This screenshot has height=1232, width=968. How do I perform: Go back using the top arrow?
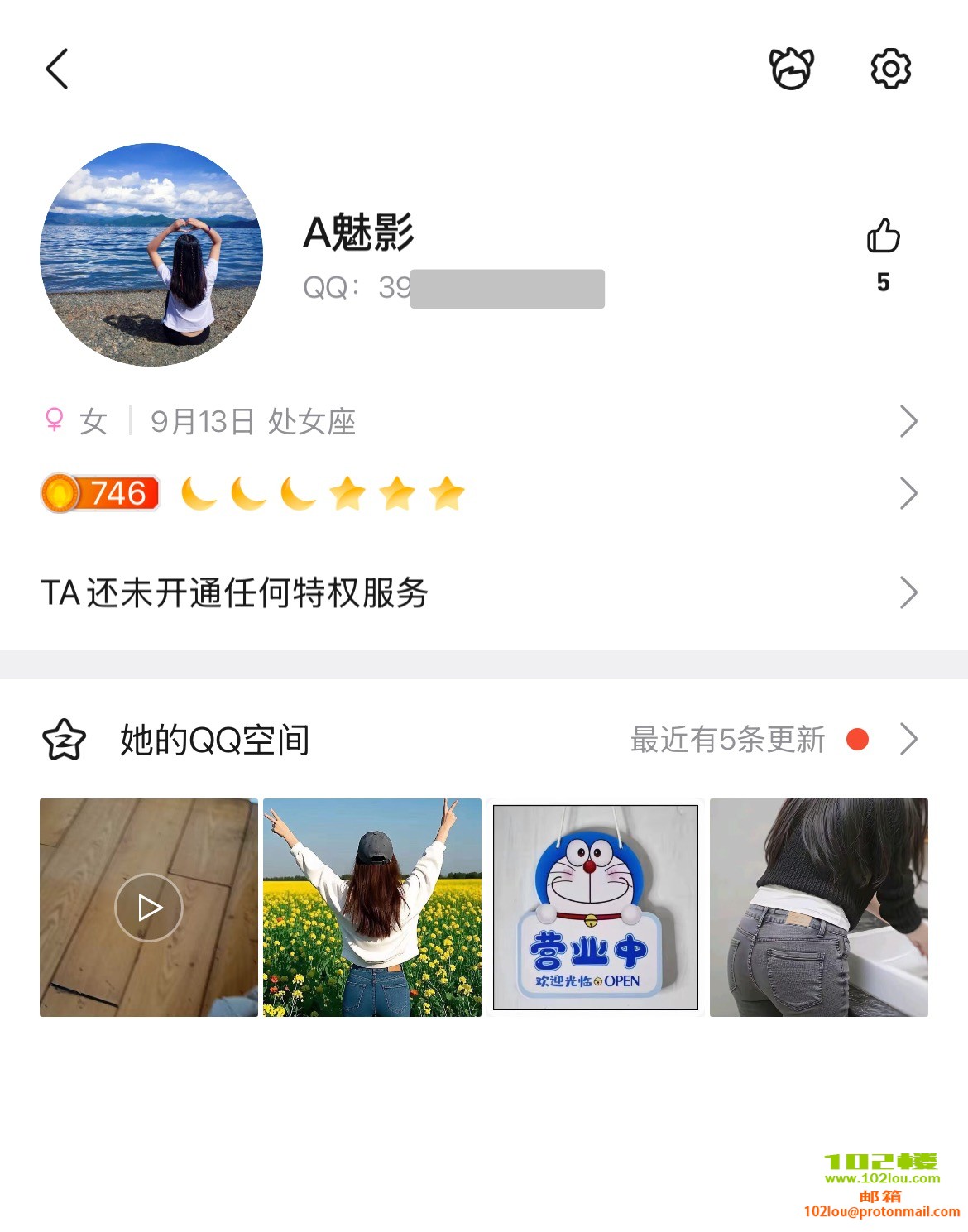tap(57, 69)
